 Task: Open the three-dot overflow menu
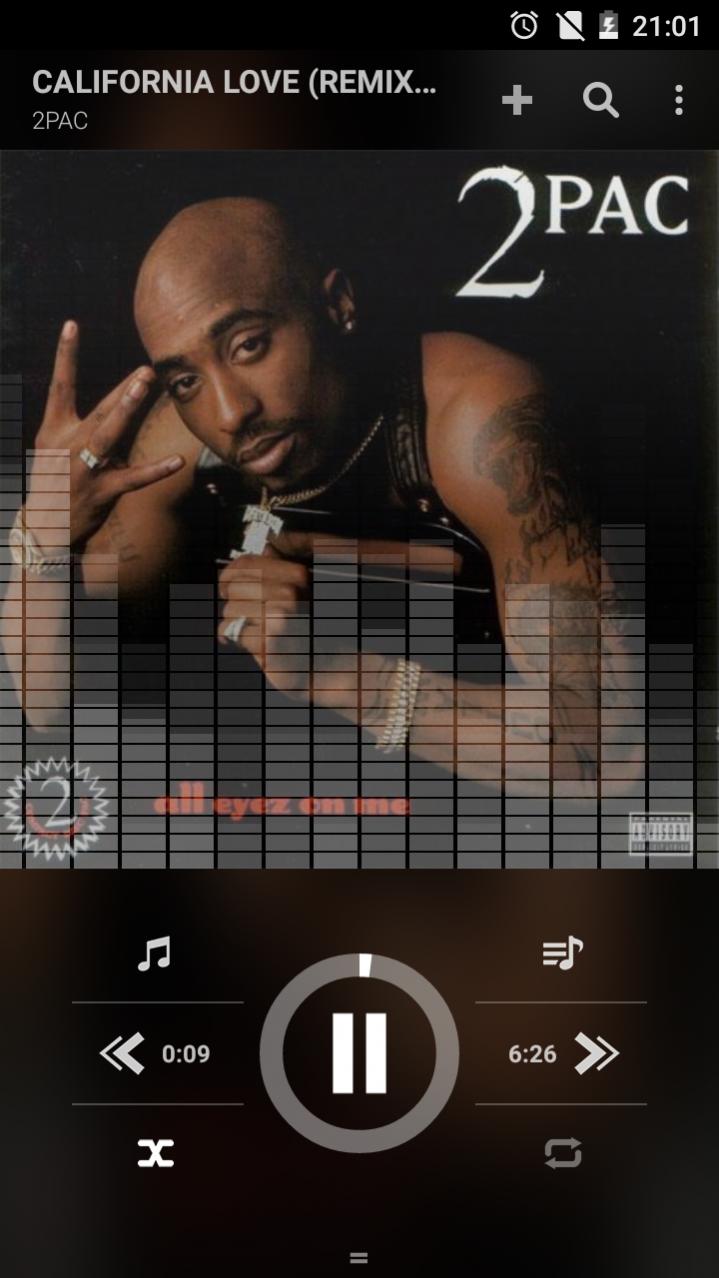tap(679, 100)
